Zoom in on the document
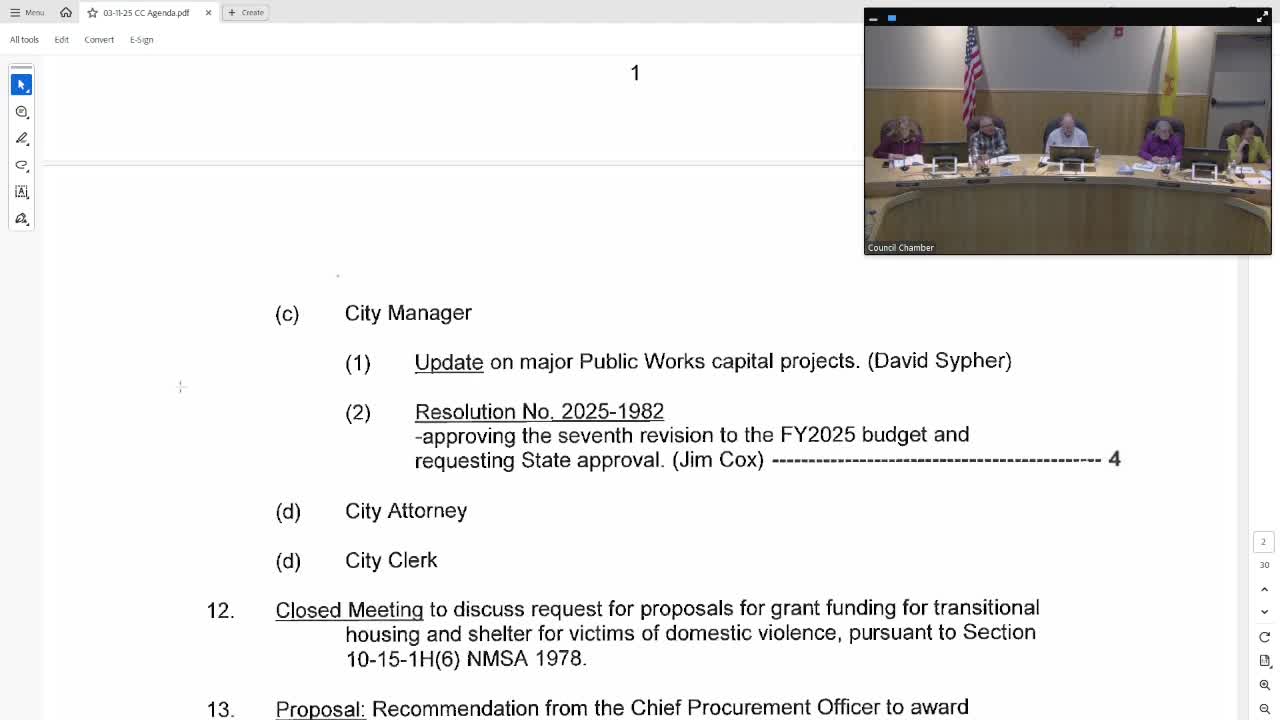Screen dimensions: 1280x720 click(x=1264, y=685)
